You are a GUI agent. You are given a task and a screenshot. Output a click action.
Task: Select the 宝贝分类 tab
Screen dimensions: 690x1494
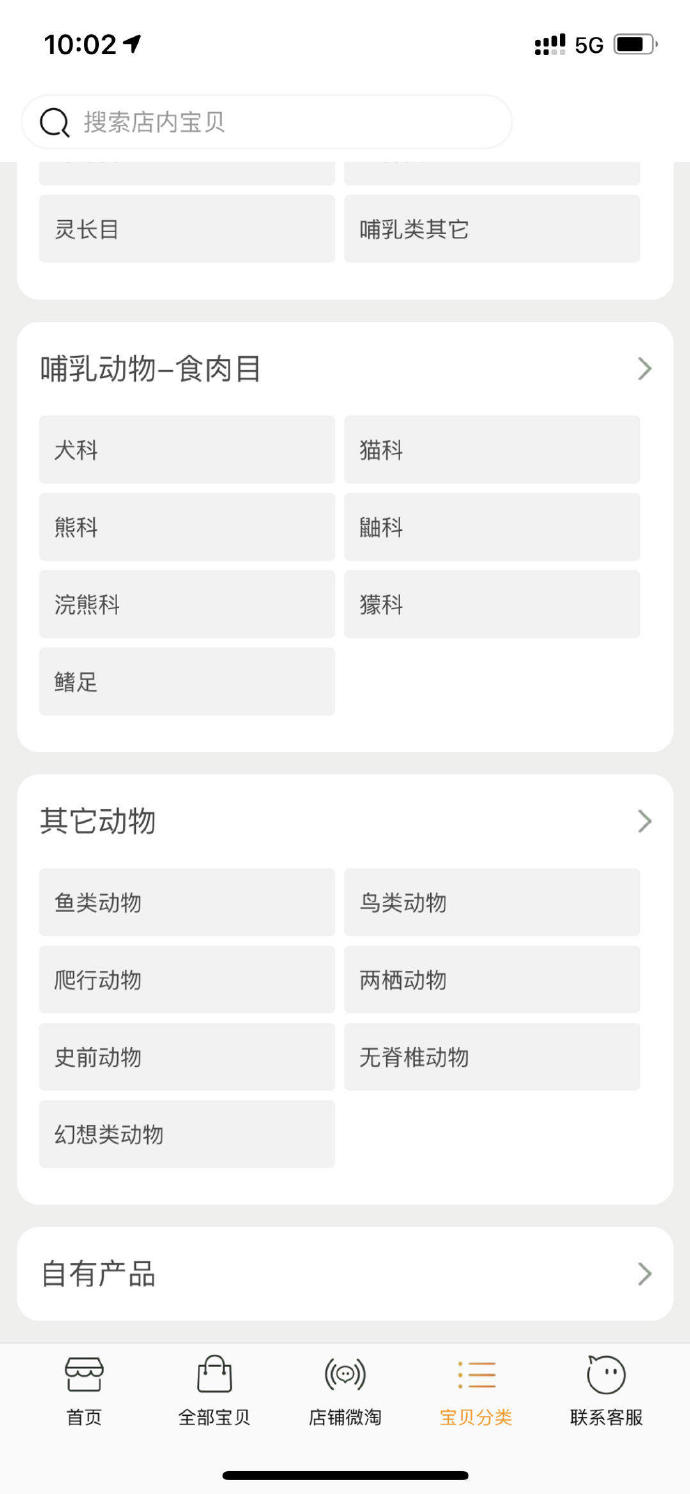click(476, 1390)
